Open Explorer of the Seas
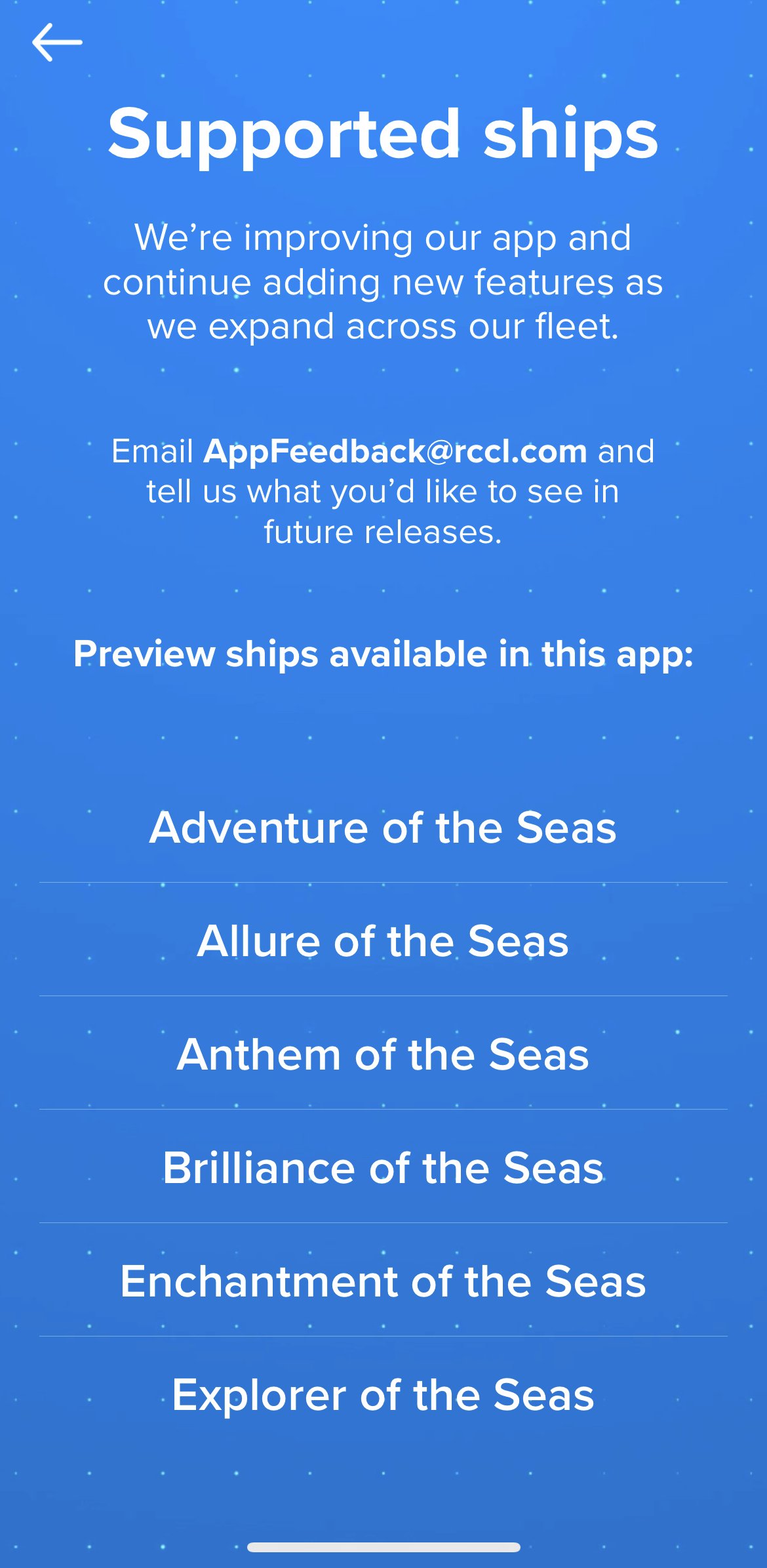This screenshot has height=1568, width=767. (x=383, y=1394)
